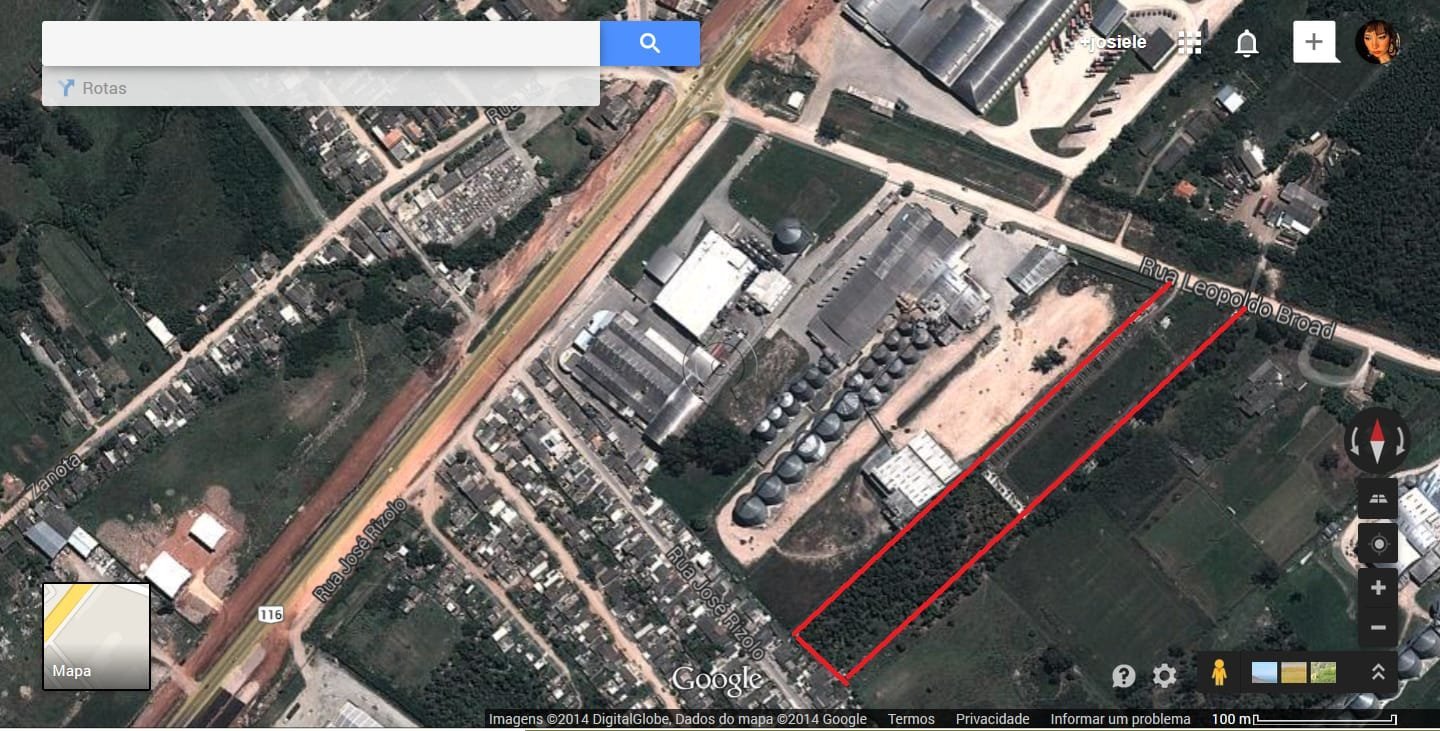Switch to the Mapa view thumbnail
Screen dimensions: 1440x731
point(96,636)
